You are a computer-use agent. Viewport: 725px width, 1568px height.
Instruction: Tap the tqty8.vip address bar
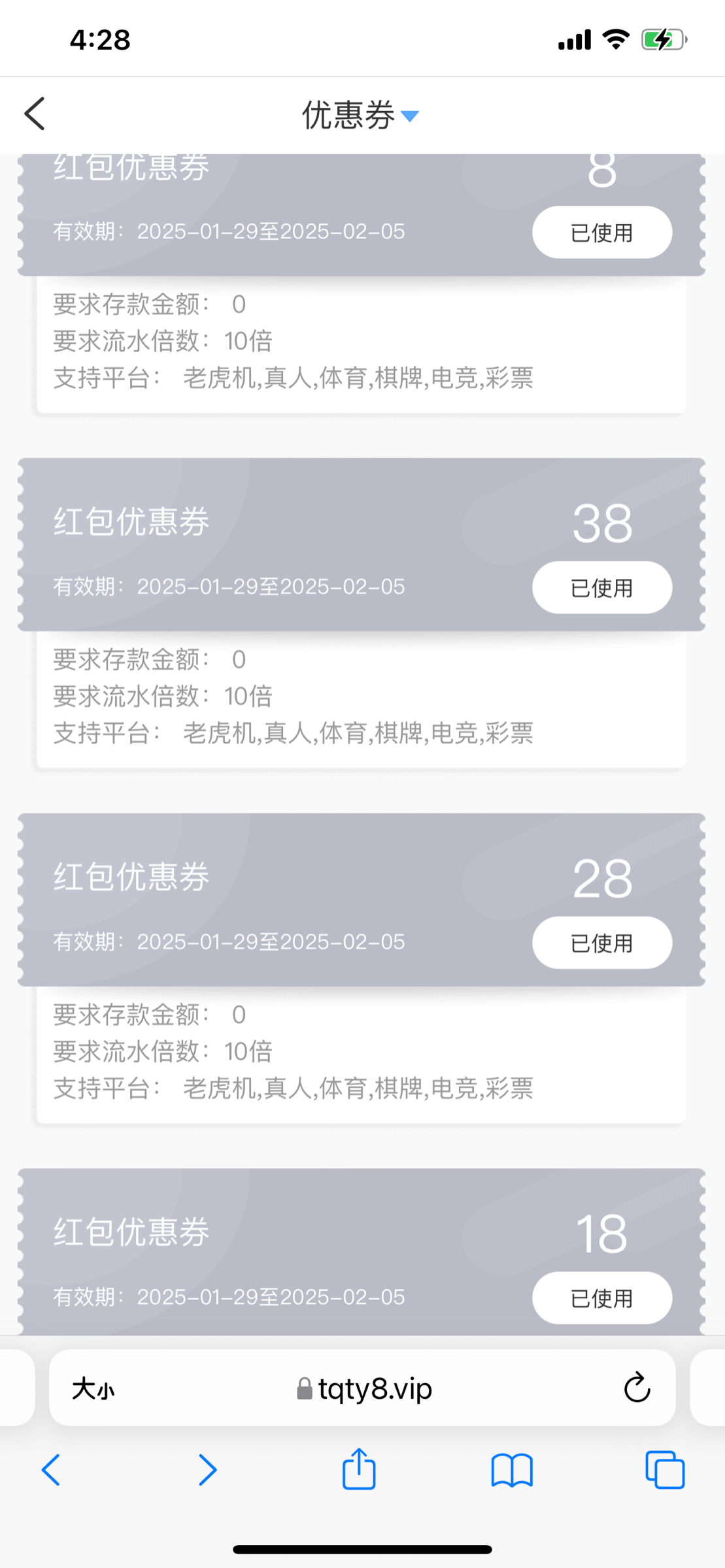pos(362,1388)
